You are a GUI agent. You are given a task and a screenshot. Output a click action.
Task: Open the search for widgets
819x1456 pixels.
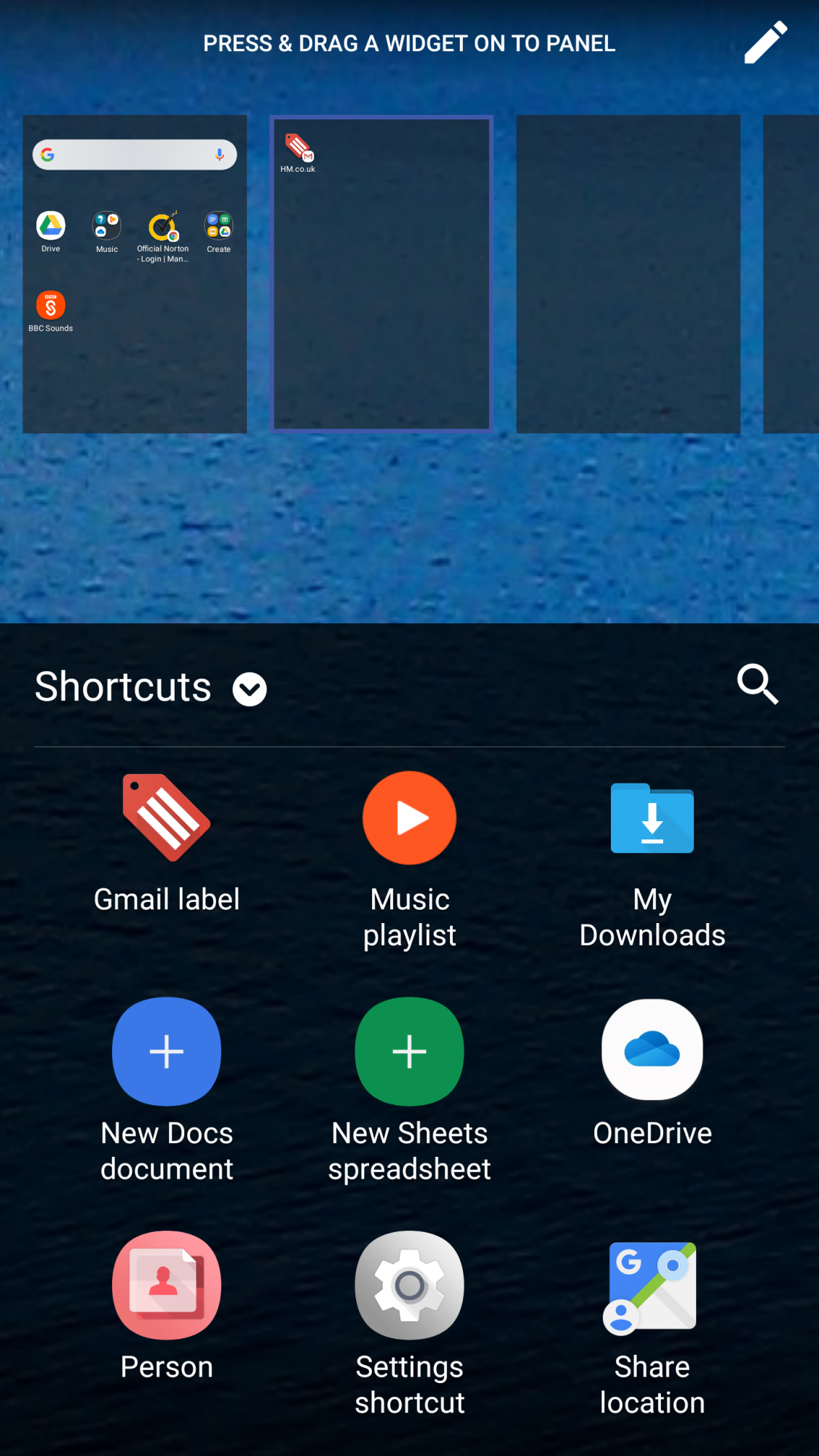pyautogui.click(x=756, y=684)
